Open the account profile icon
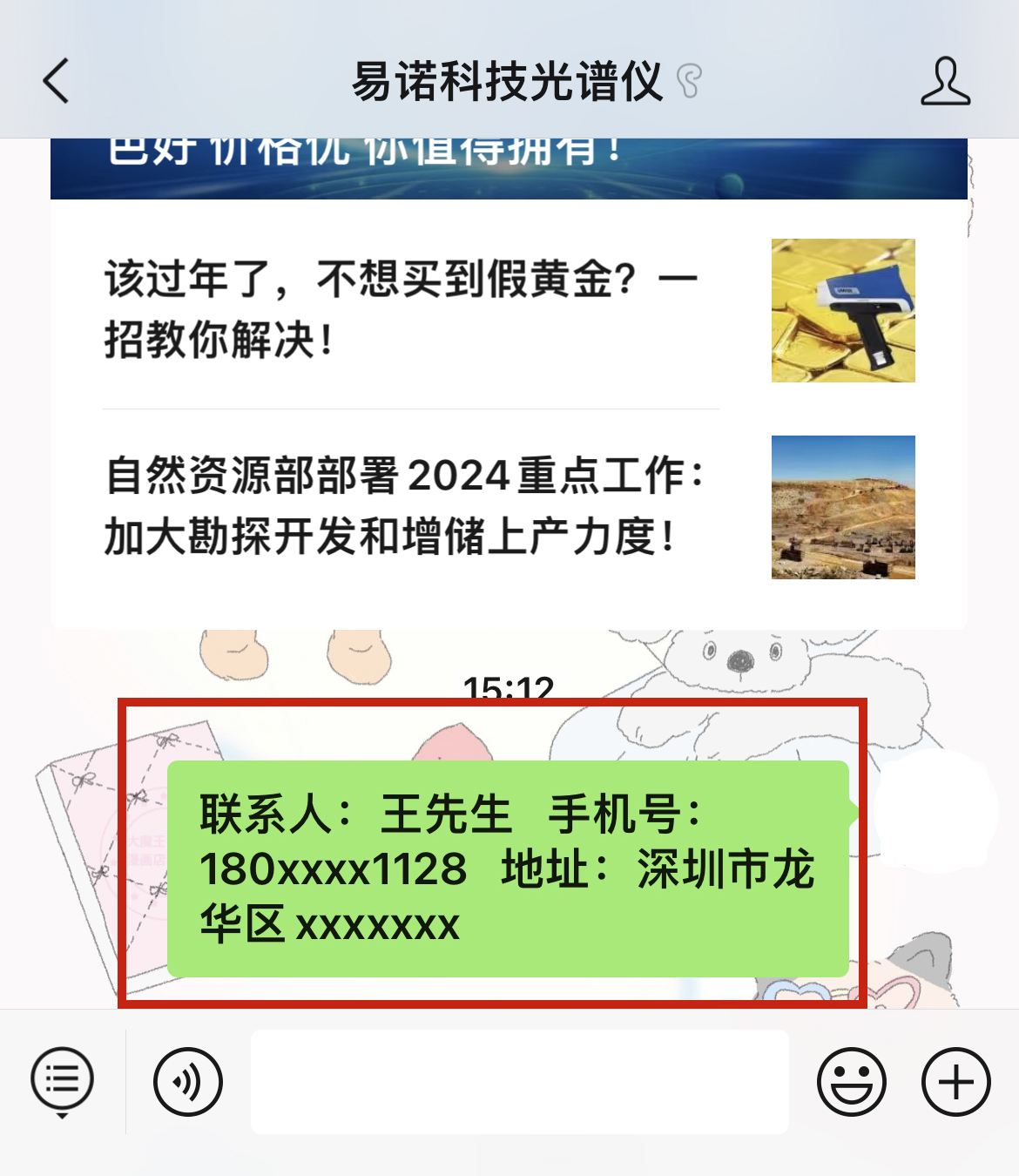Screen dimensions: 1019x1176 [945, 82]
